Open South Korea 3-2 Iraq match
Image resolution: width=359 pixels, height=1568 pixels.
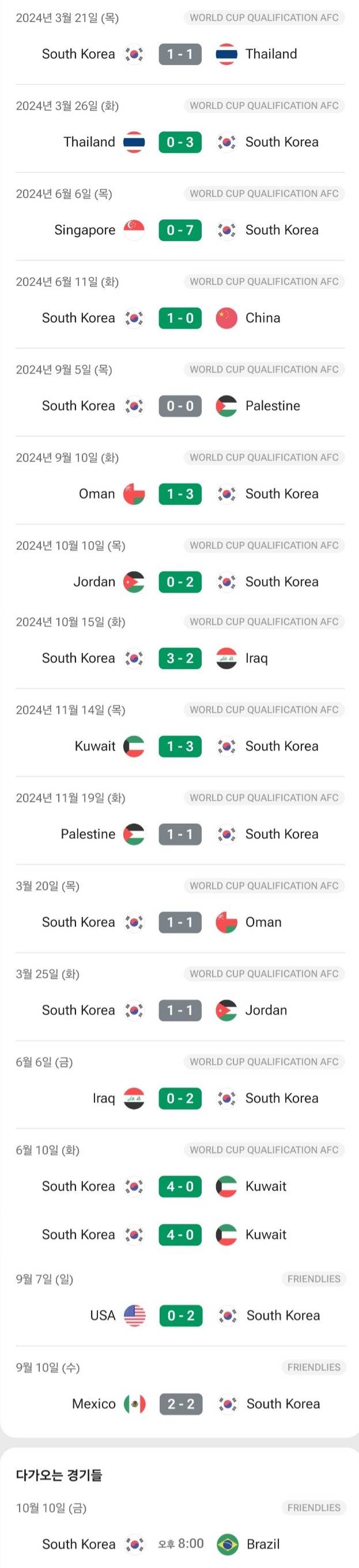(180, 658)
